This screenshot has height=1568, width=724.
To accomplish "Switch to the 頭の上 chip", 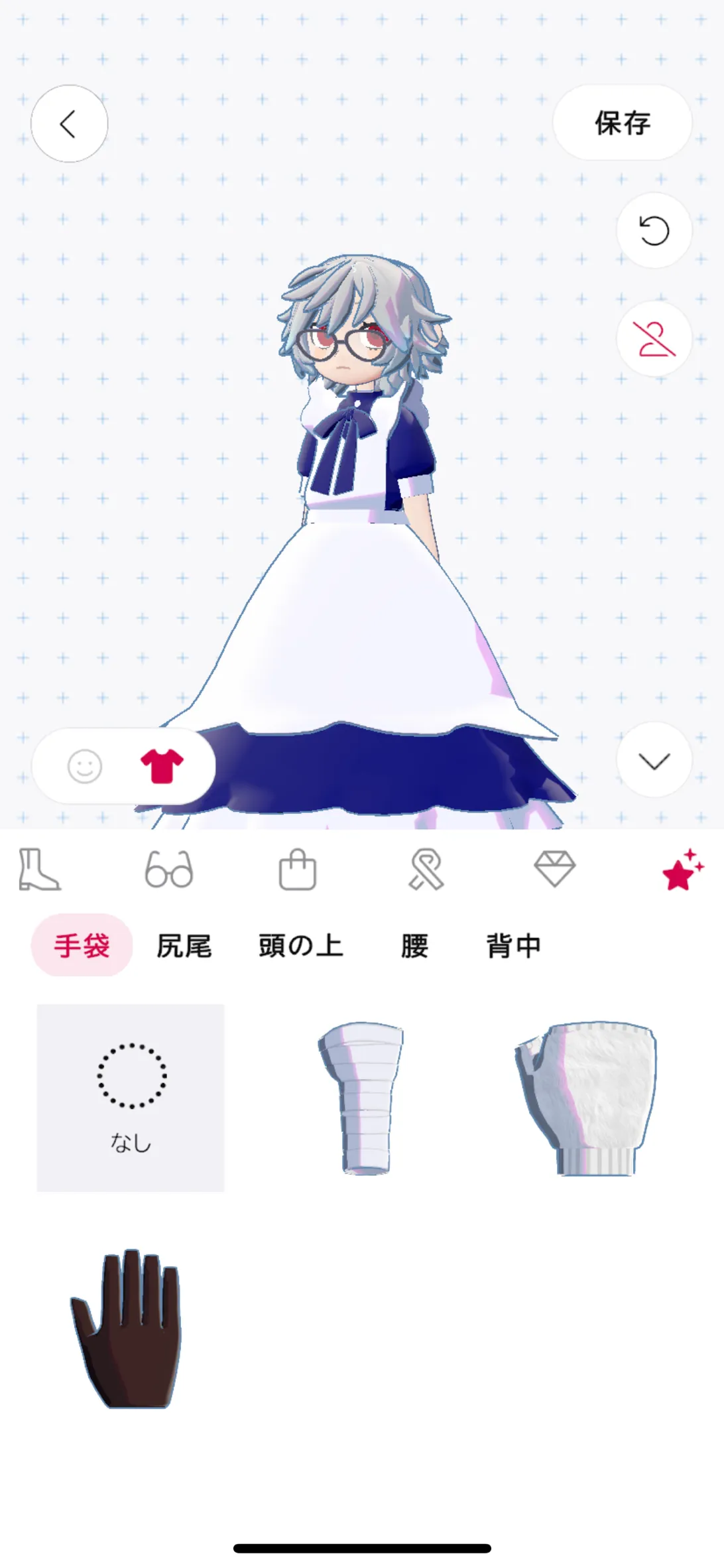I will (x=301, y=945).
